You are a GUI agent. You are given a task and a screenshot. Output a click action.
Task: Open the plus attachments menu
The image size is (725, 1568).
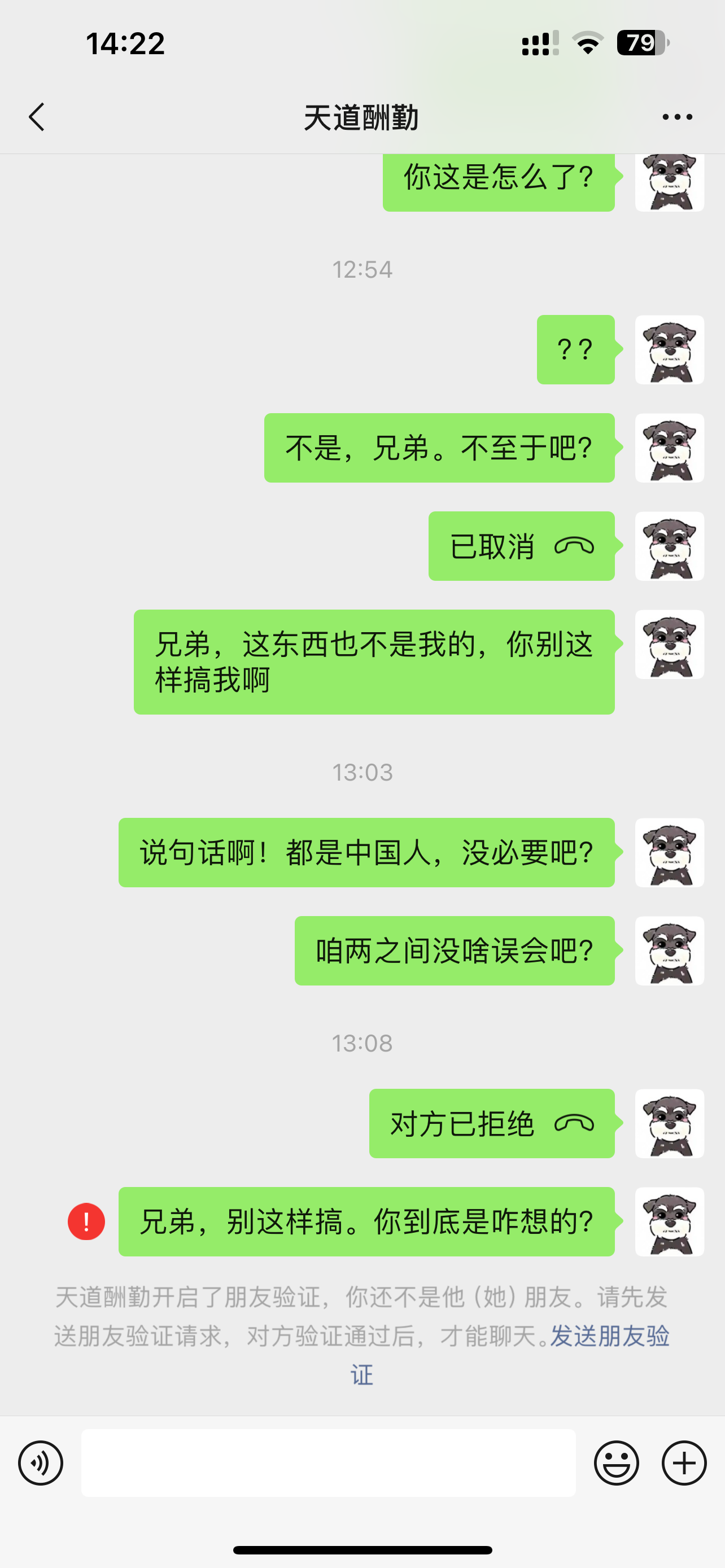coord(684,1464)
